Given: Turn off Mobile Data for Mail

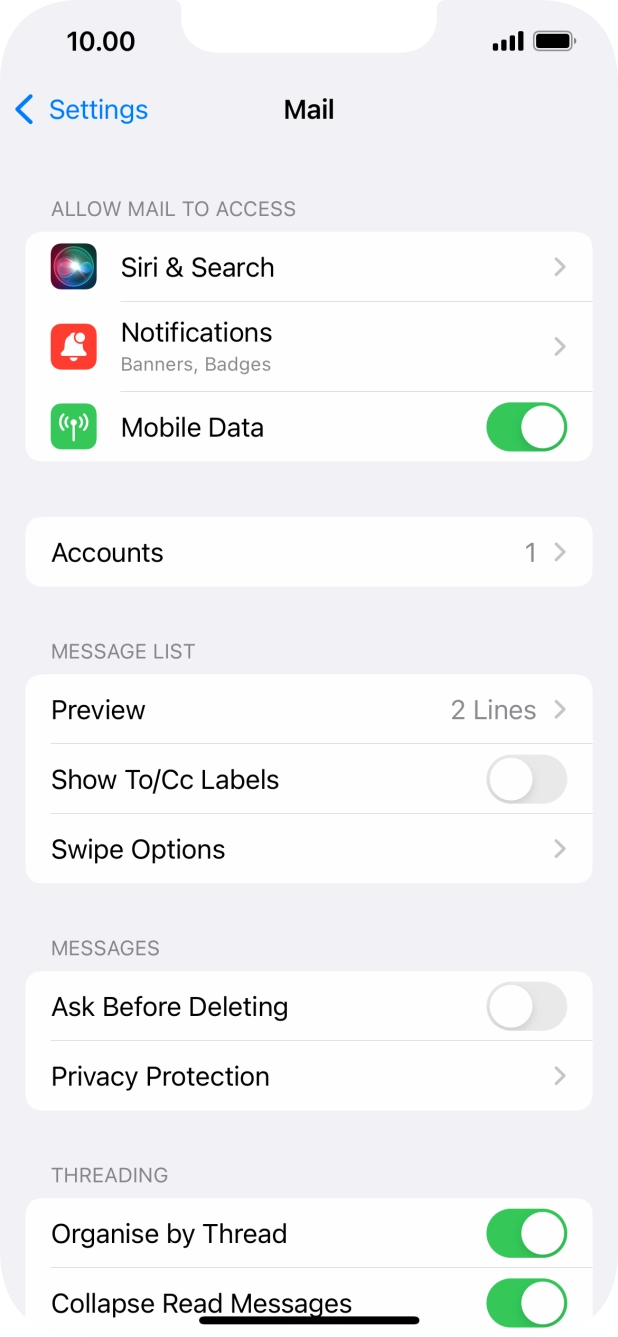Looking at the screenshot, I should tap(526, 428).
